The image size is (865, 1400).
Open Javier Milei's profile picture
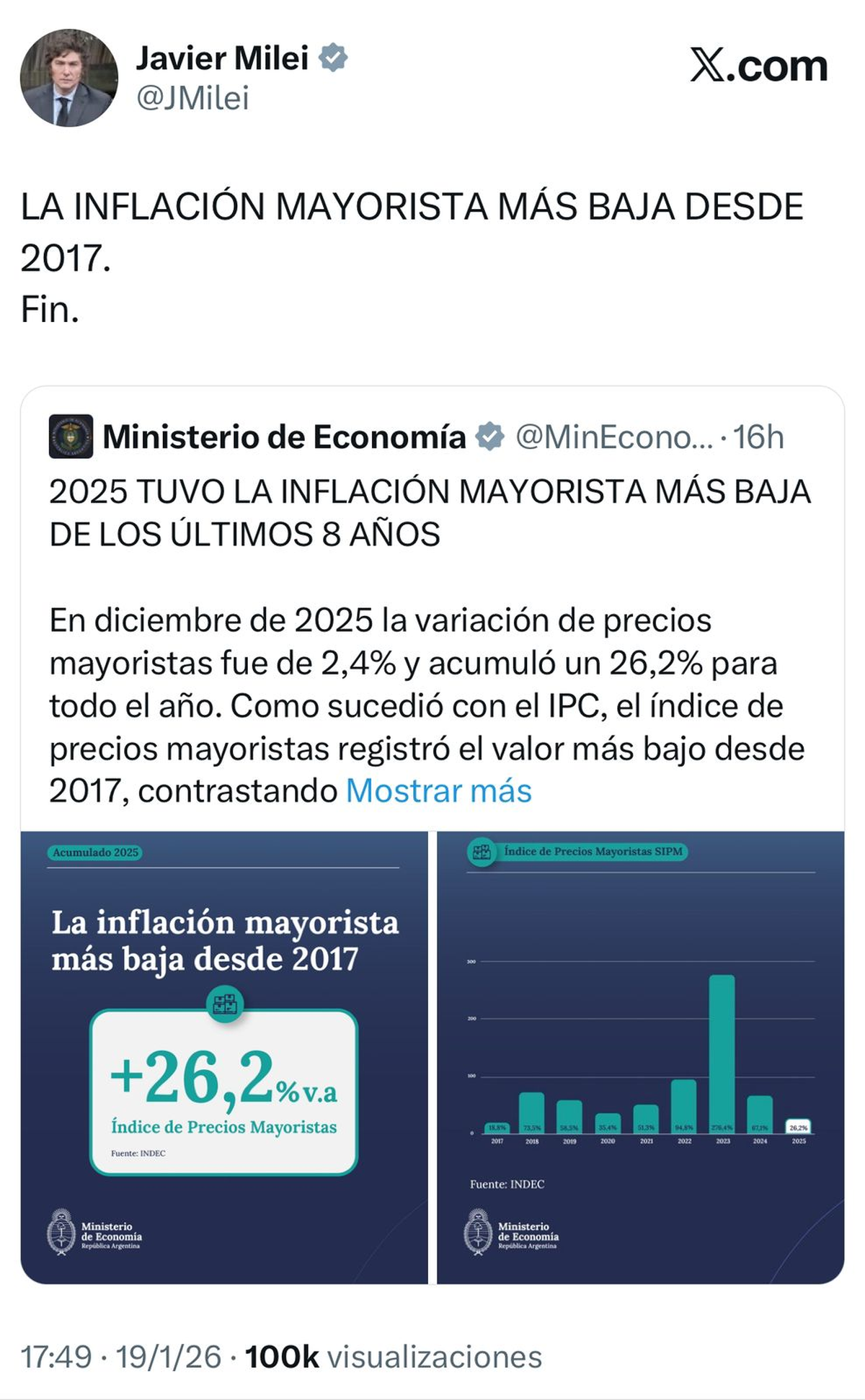click(x=69, y=78)
